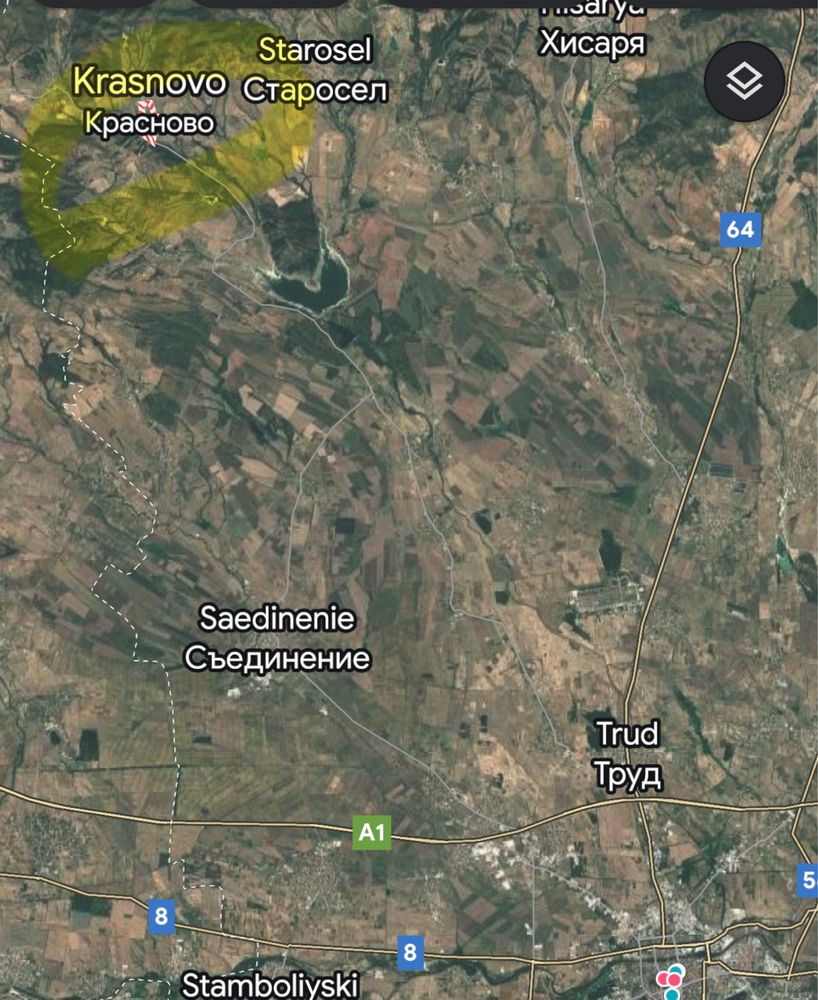Viewport: 818px width, 1000px height.
Task: Select the Trud village label
Action: pos(628,753)
